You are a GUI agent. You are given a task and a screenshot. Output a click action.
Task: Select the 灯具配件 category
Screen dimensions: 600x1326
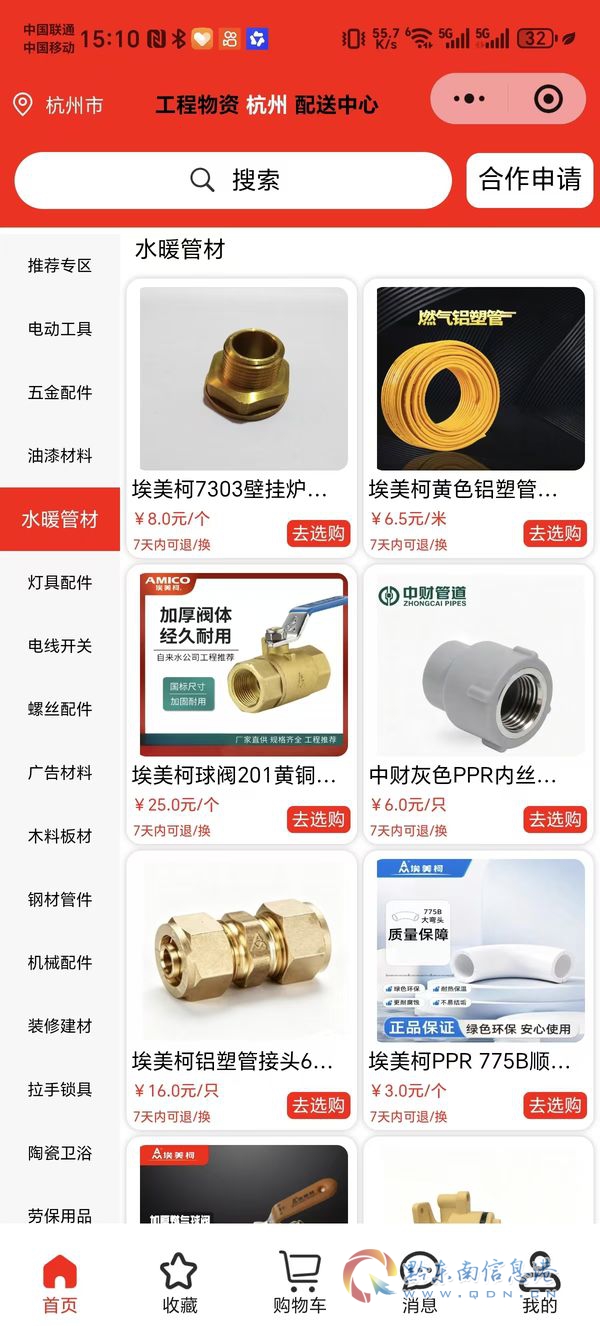(60, 582)
